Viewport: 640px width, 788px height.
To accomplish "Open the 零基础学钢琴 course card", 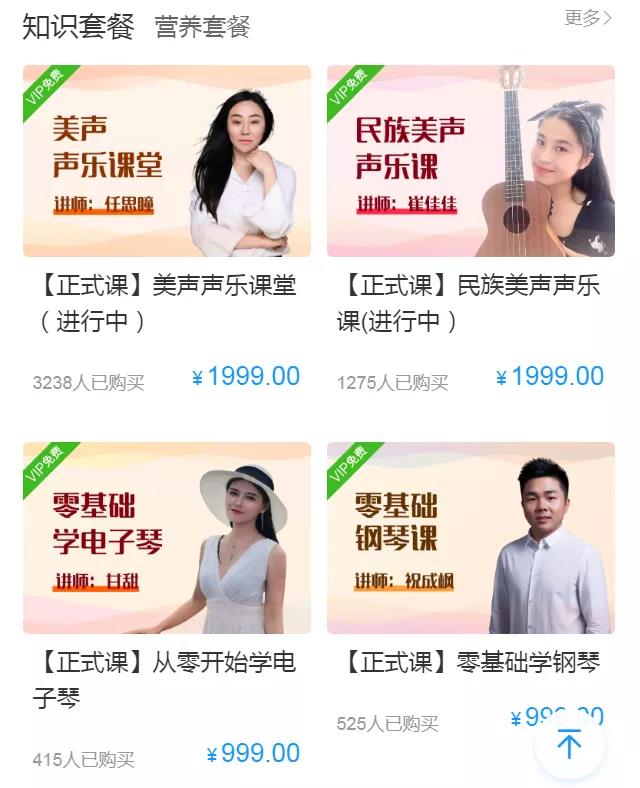I will tap(470, 538).
